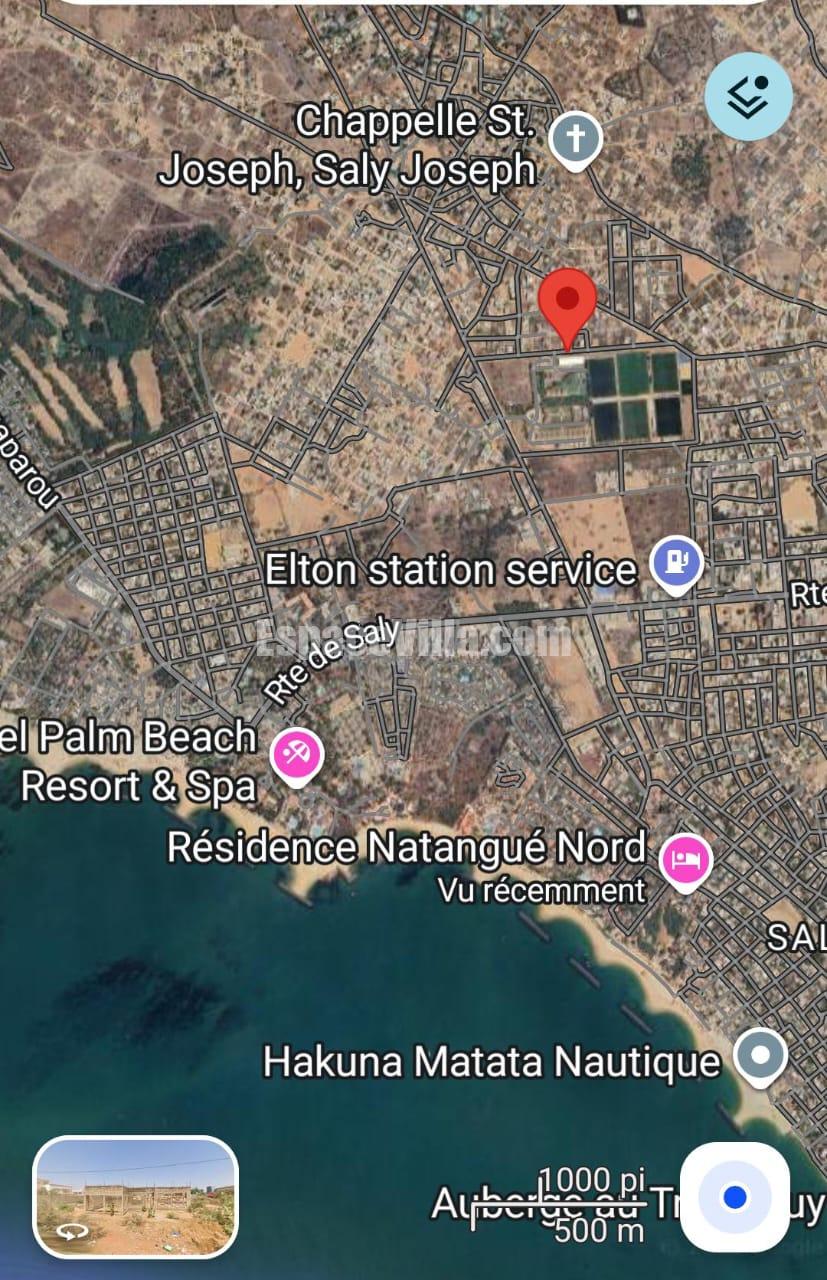This screenshot has height=1280, width=827.
Task: Open the map layers button
Action: [748, 97]
